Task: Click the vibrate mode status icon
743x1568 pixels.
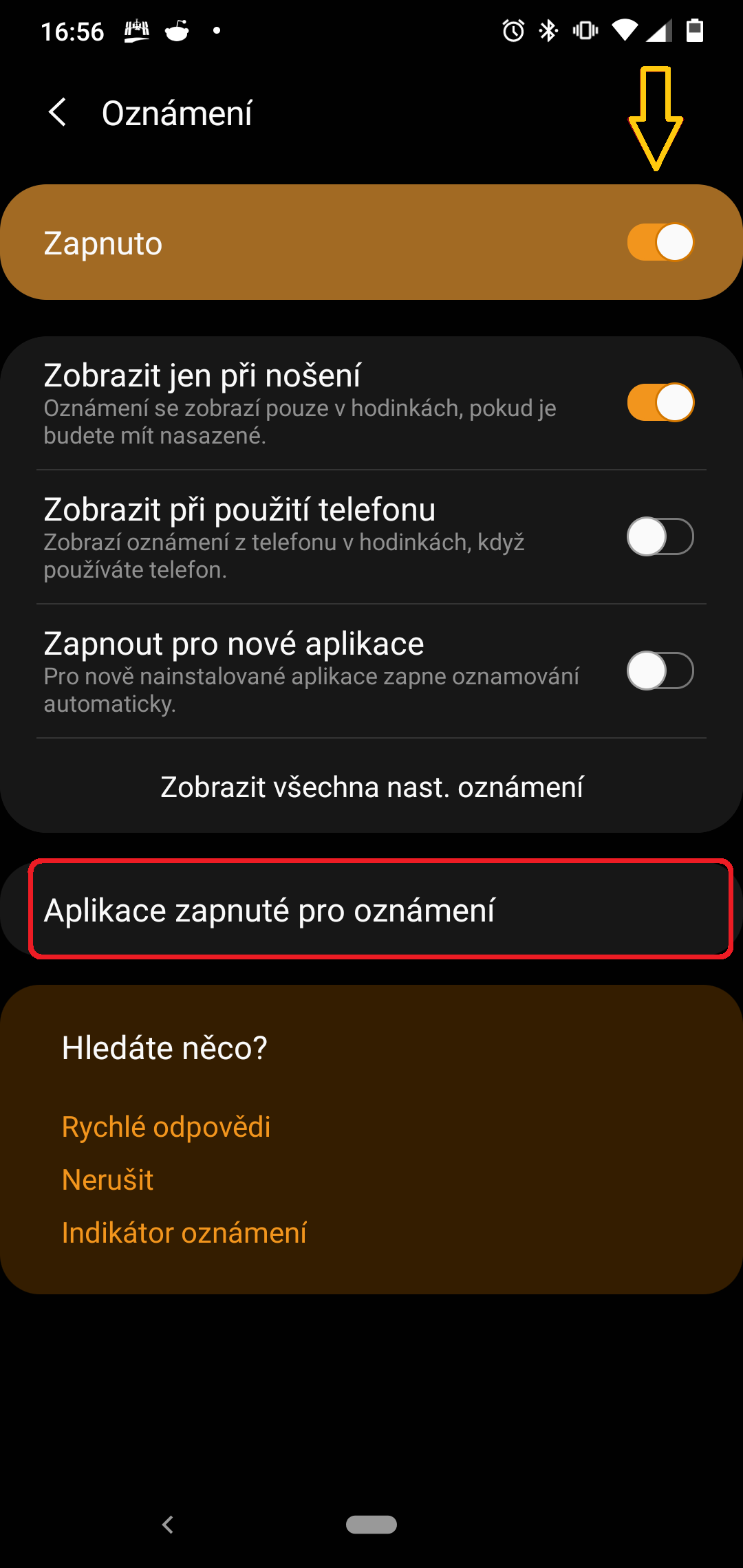Action: pyautogui.click(x=584, y=30)
